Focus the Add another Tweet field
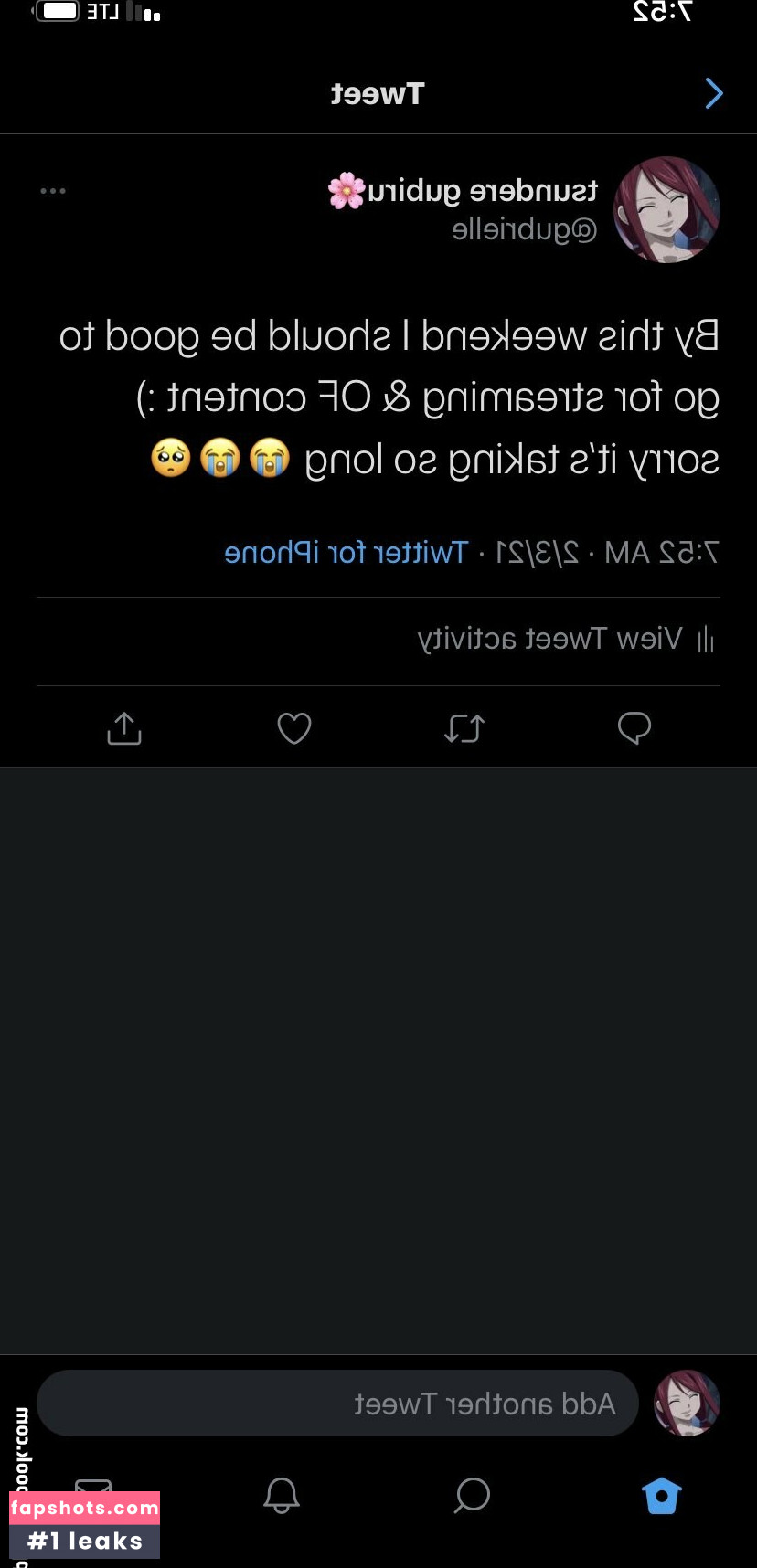 click(337, 1404)
